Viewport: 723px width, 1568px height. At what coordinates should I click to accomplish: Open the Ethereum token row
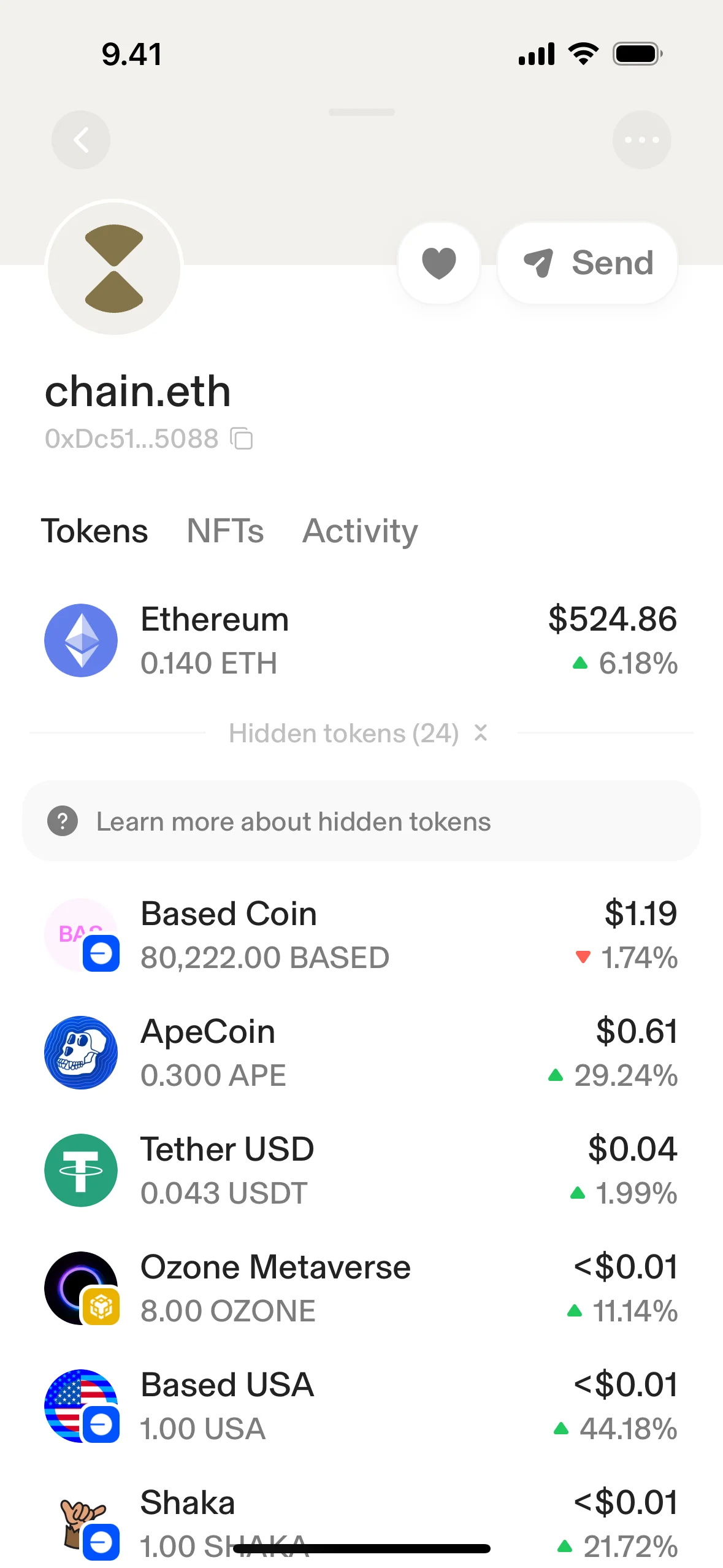click(x=361, y=640)
